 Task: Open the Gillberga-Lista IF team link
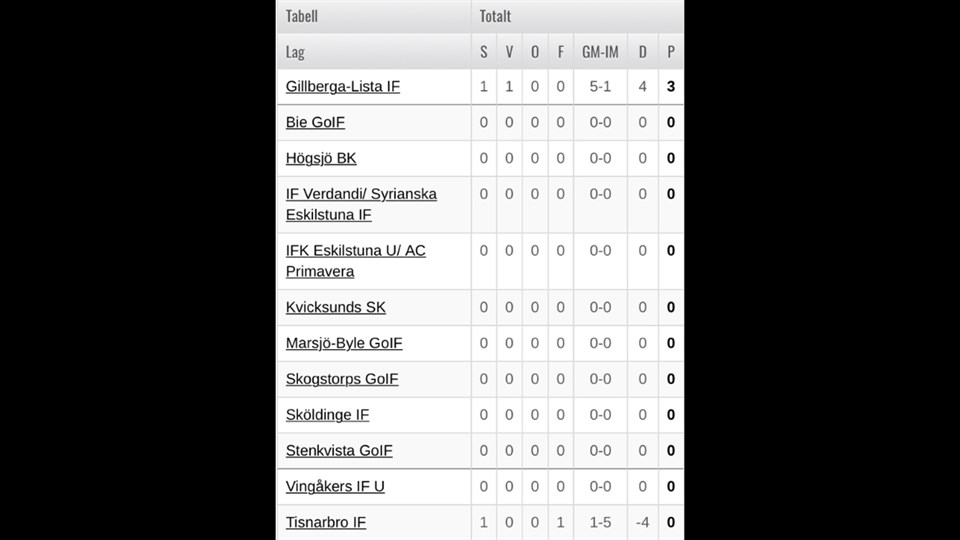342,87
